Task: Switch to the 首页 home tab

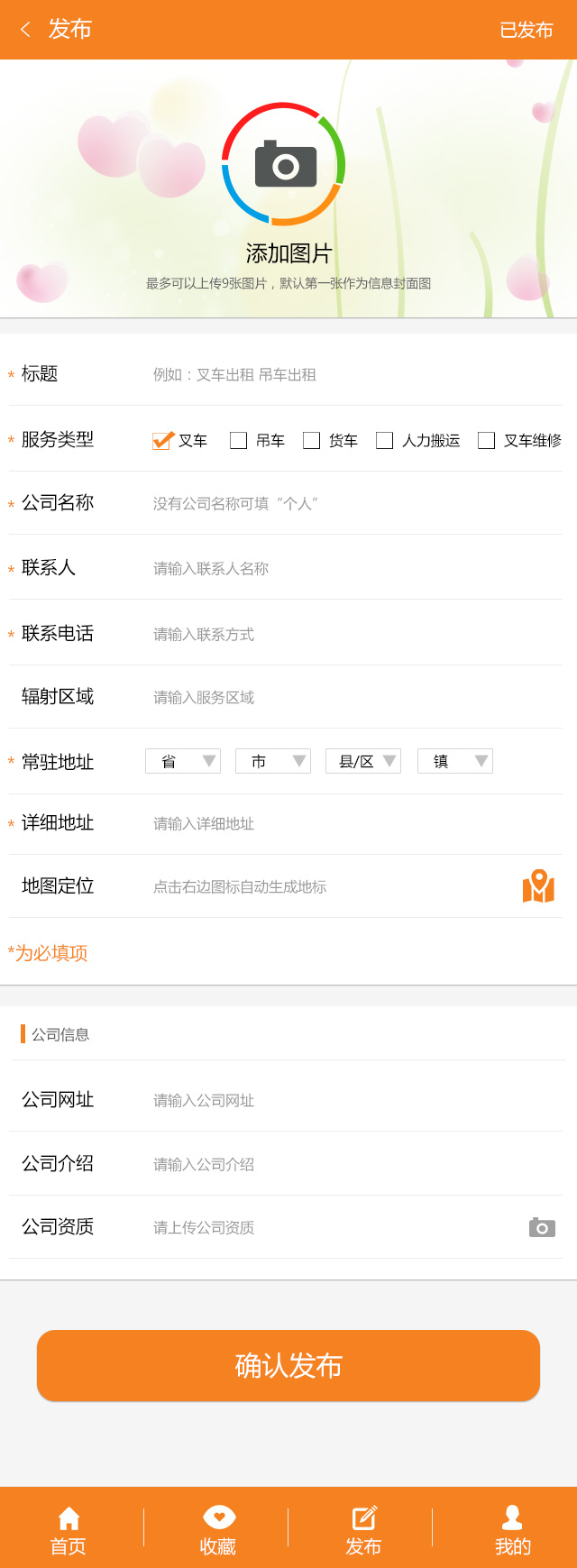Action: [69, 1530]
